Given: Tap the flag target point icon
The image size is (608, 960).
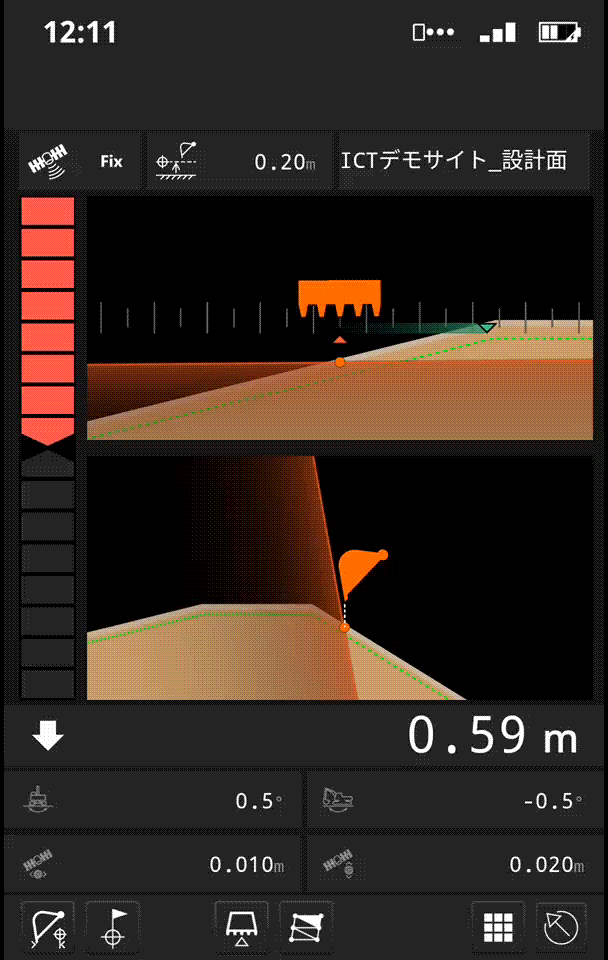Looking at the screenshot, I should 113,927.
